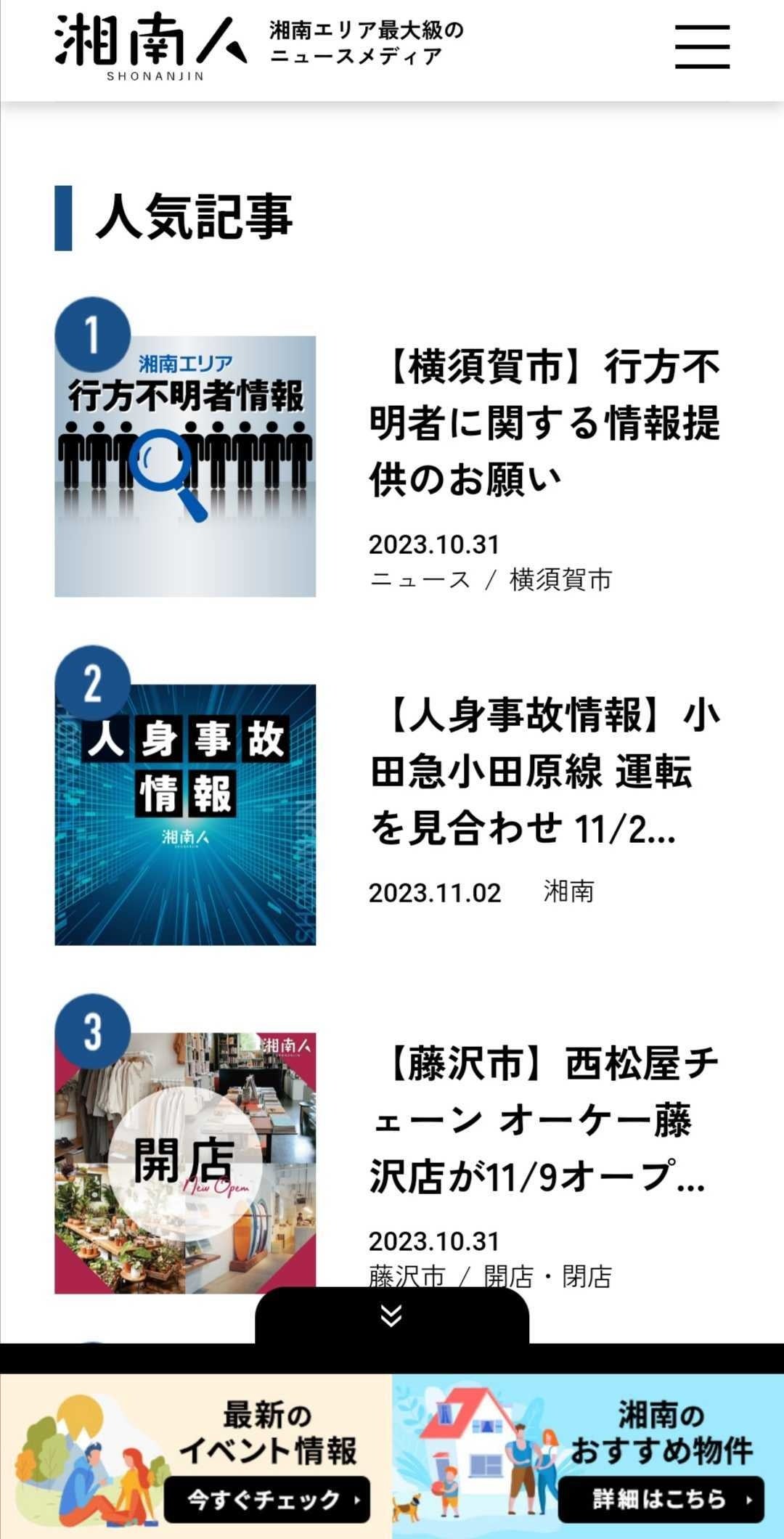Read 【横須賀市】行方不明者に関する情報提供のお願い headline
Viewport: 784px width, 1539px height.
coord(544,422)
